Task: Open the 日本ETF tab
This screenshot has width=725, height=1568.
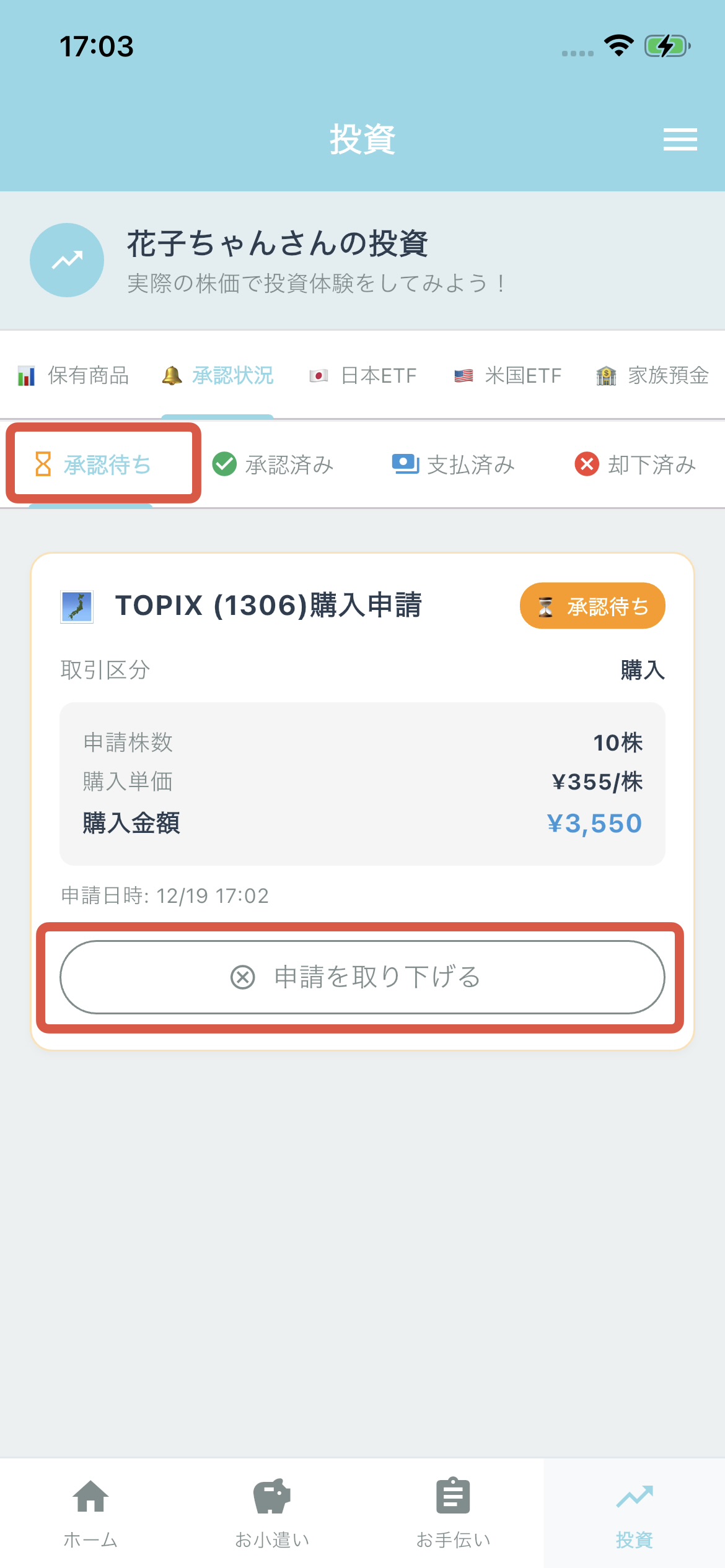Action: [363, 375]
